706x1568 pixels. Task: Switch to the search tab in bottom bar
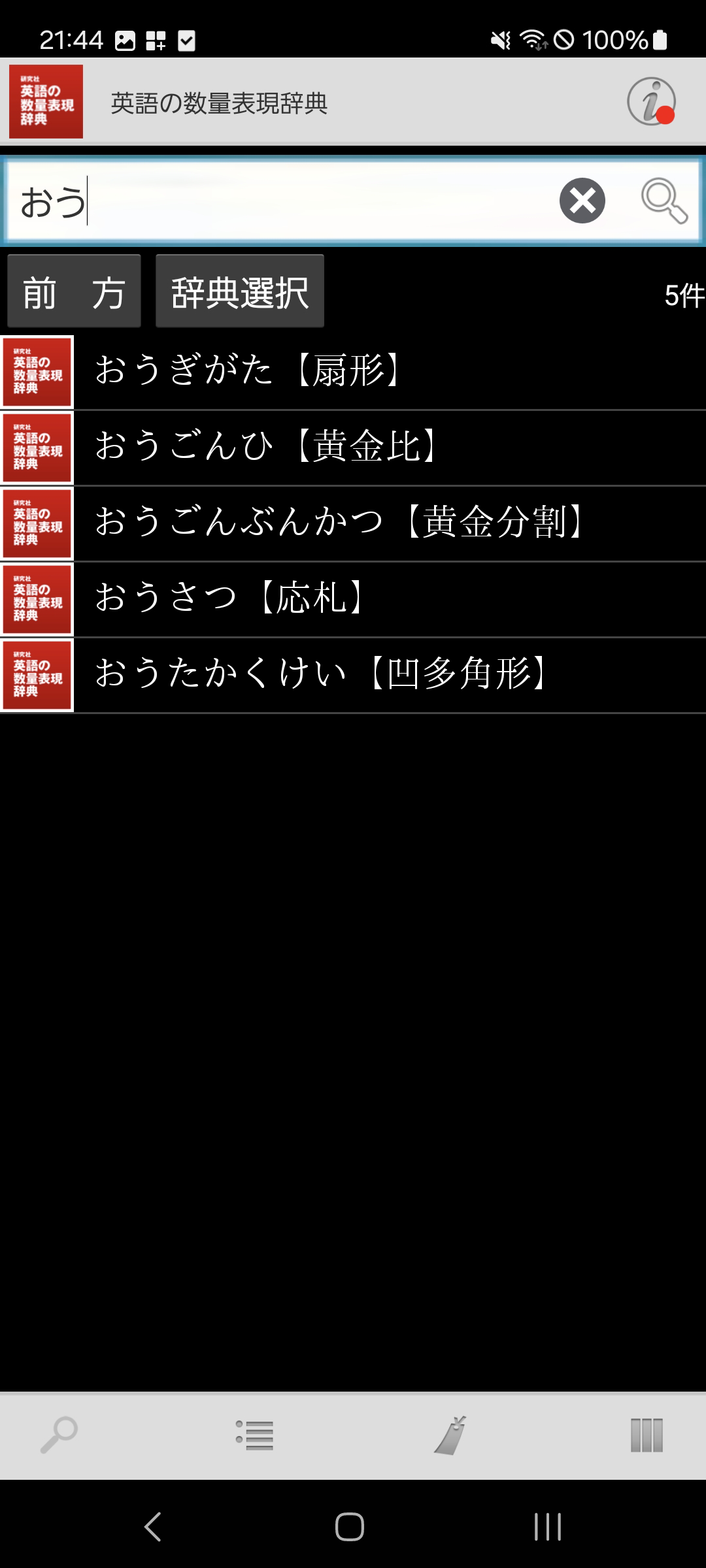click(x=59, y=1435)
